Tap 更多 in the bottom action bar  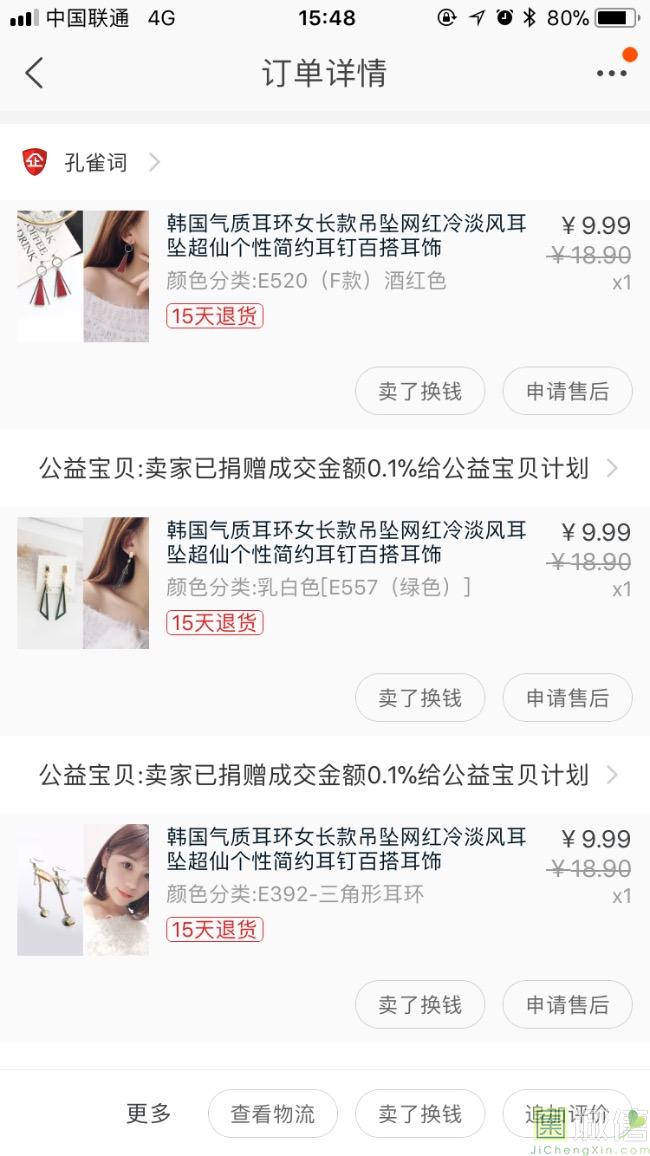click(149, 1114)
